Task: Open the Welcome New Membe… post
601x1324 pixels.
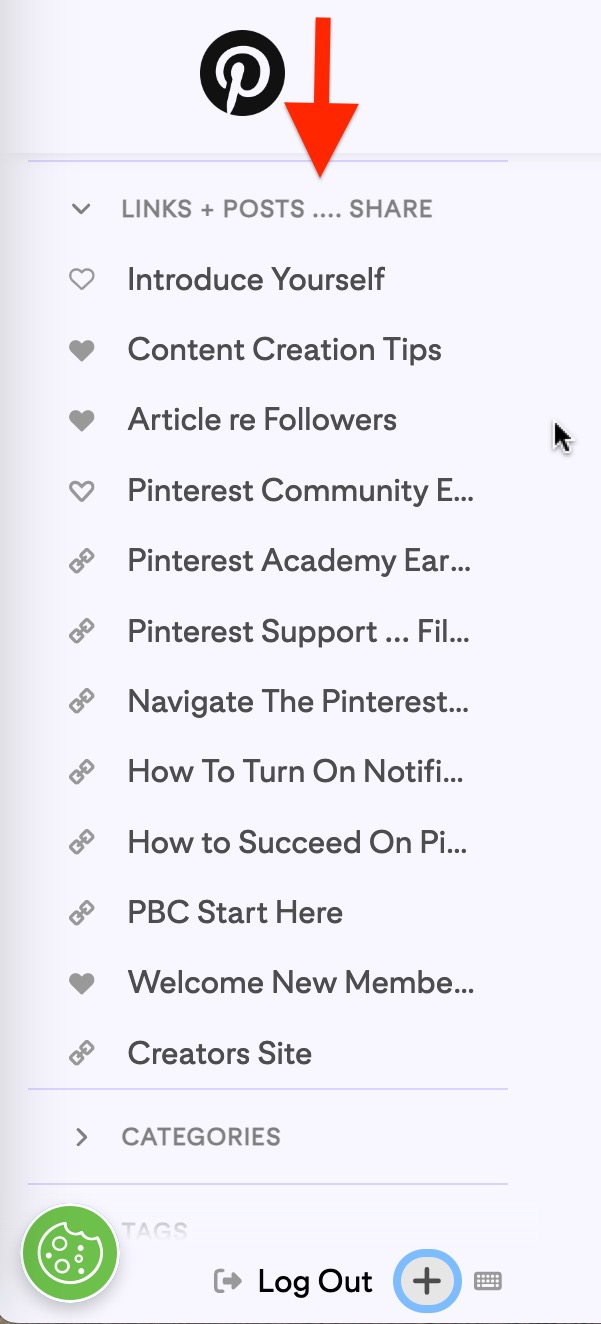Action: coord(300,983)
